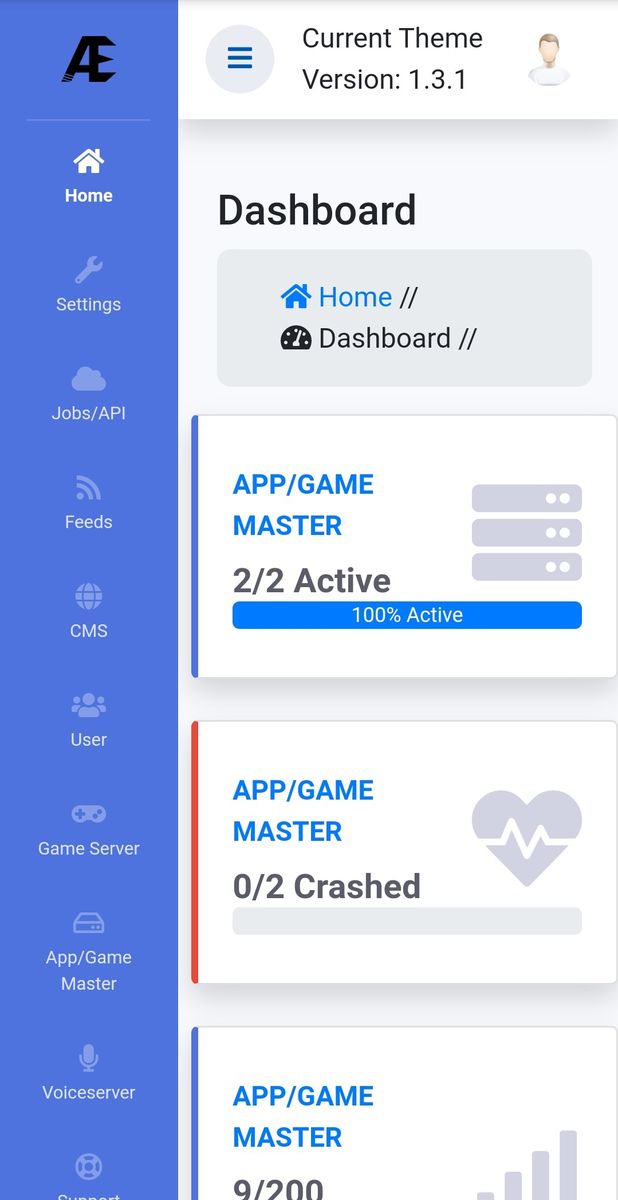The width and height of the screenshot is (618, 1200).
Task: Go to Home in the sidebar
Action: pos(88,176)
